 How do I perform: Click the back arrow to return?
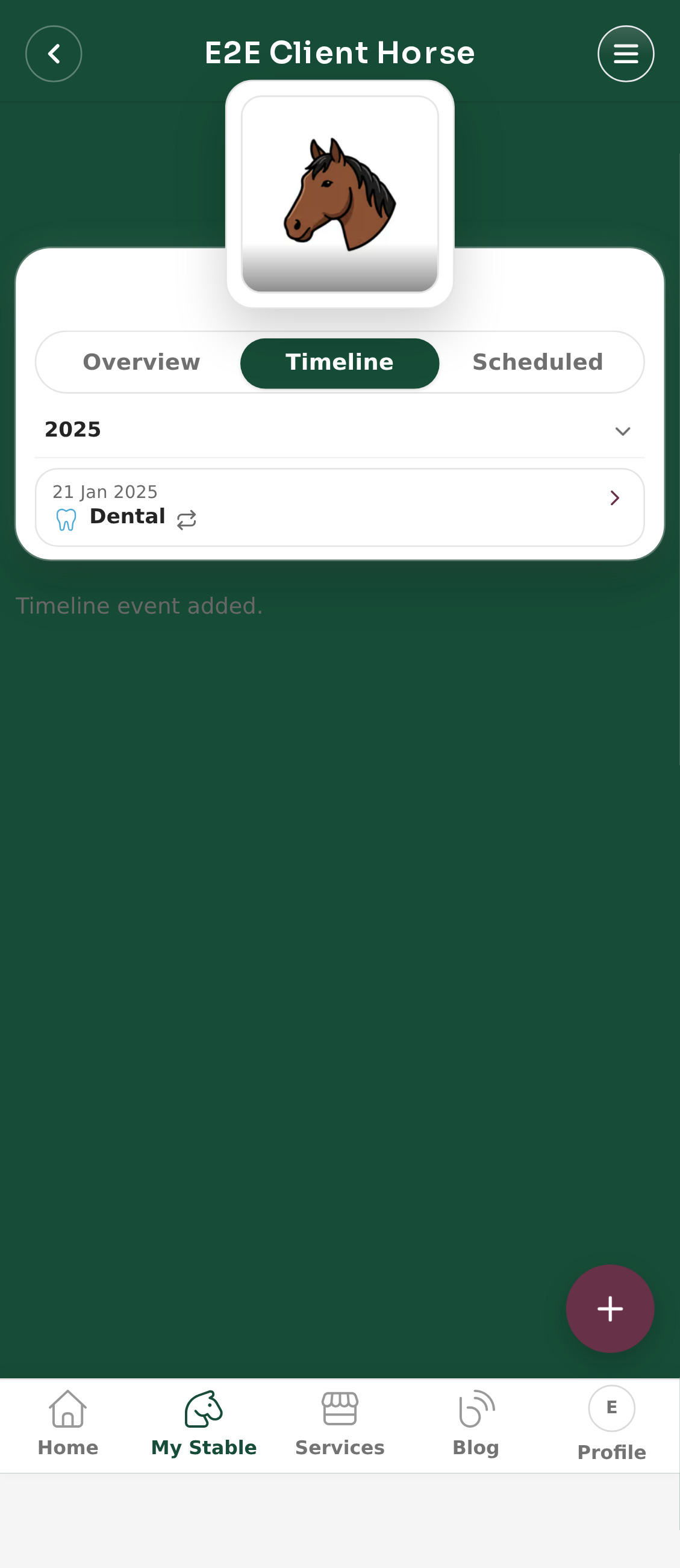[54, 54]
